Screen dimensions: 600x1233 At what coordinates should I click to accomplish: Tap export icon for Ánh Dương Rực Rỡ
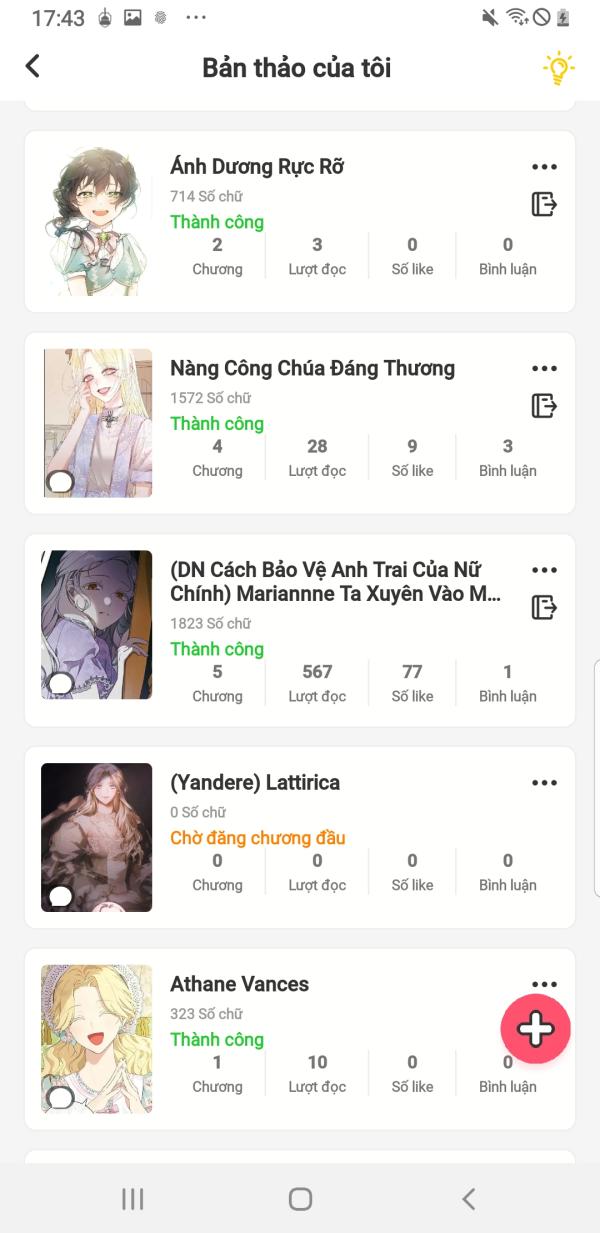click(544, 205)
